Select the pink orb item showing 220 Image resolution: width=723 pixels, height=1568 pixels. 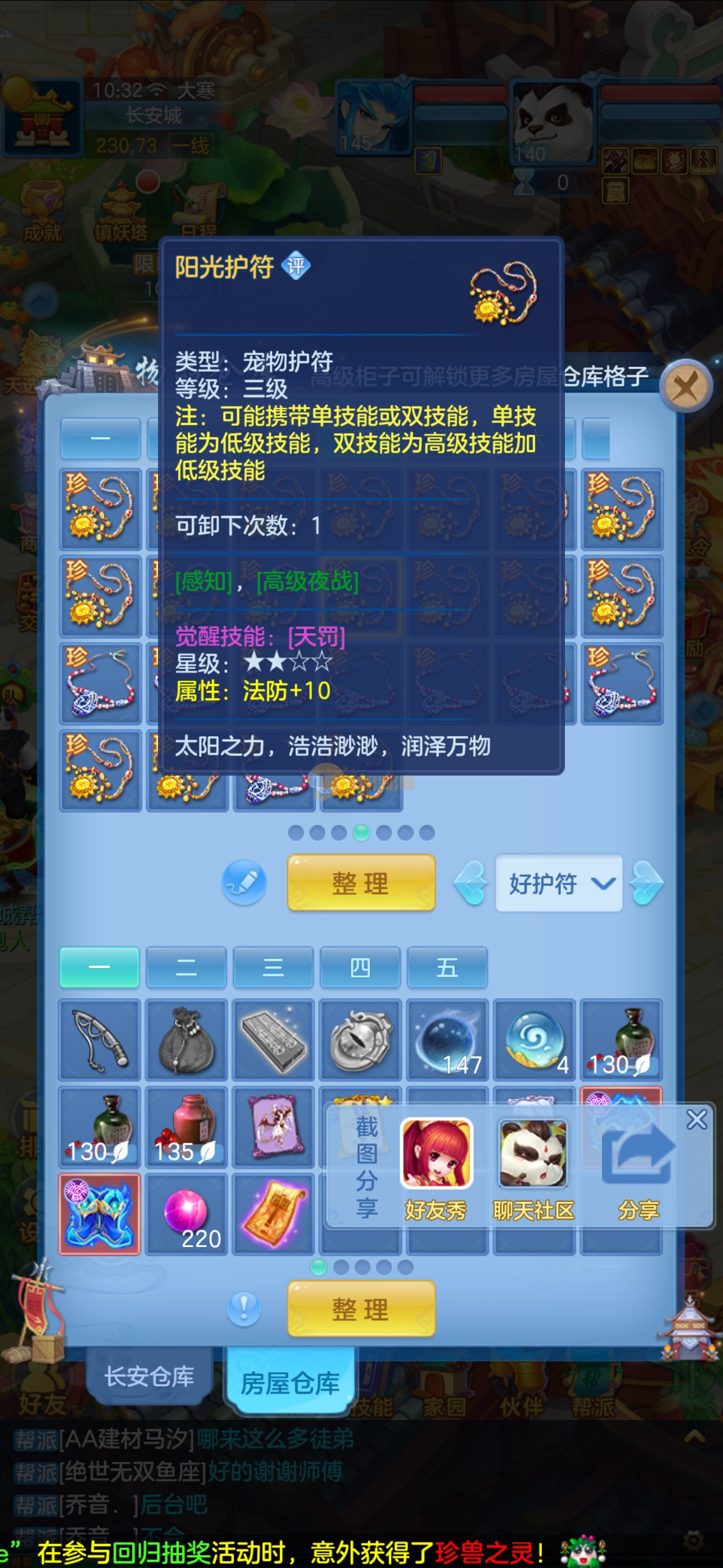pyautogui.click(x=186, y=1214)
